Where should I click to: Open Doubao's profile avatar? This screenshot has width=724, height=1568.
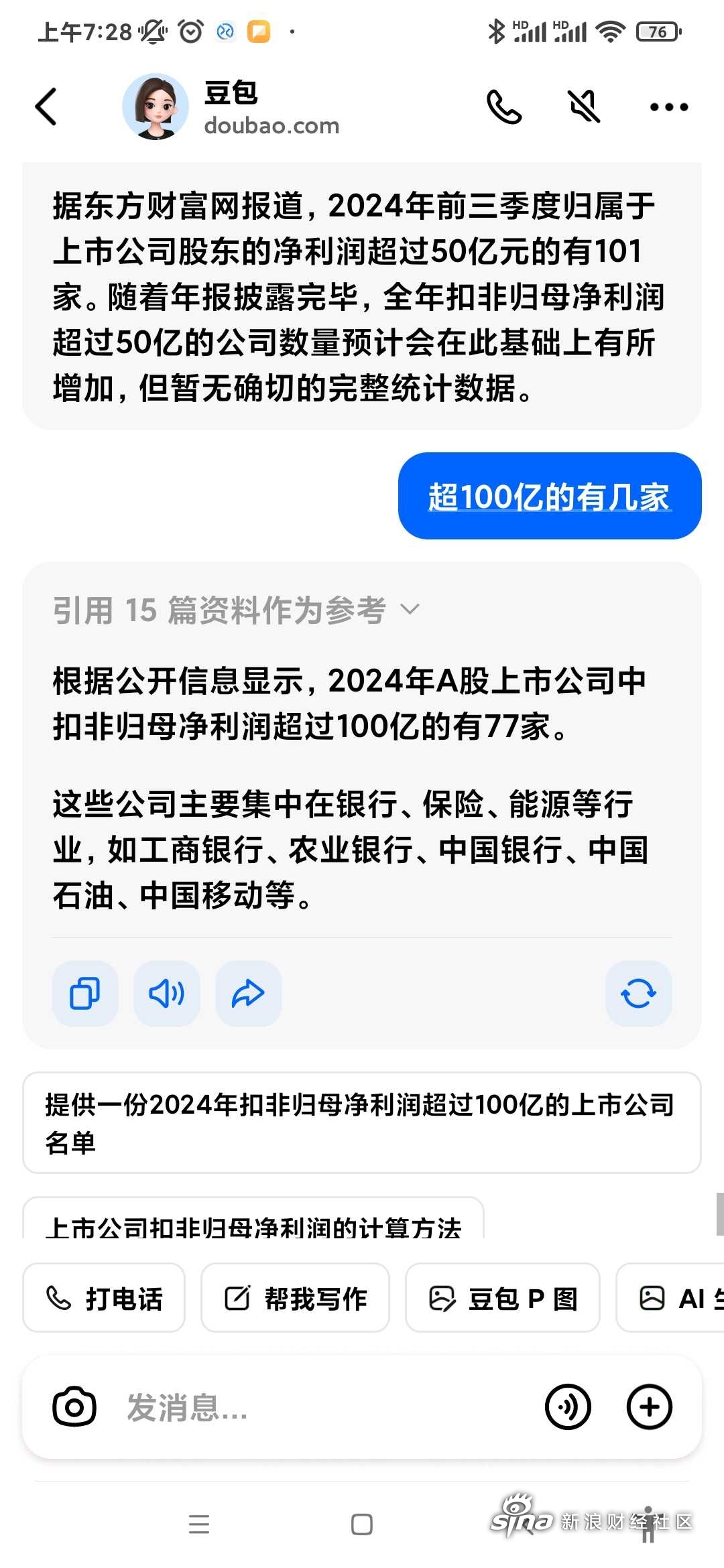pos(156,107)
